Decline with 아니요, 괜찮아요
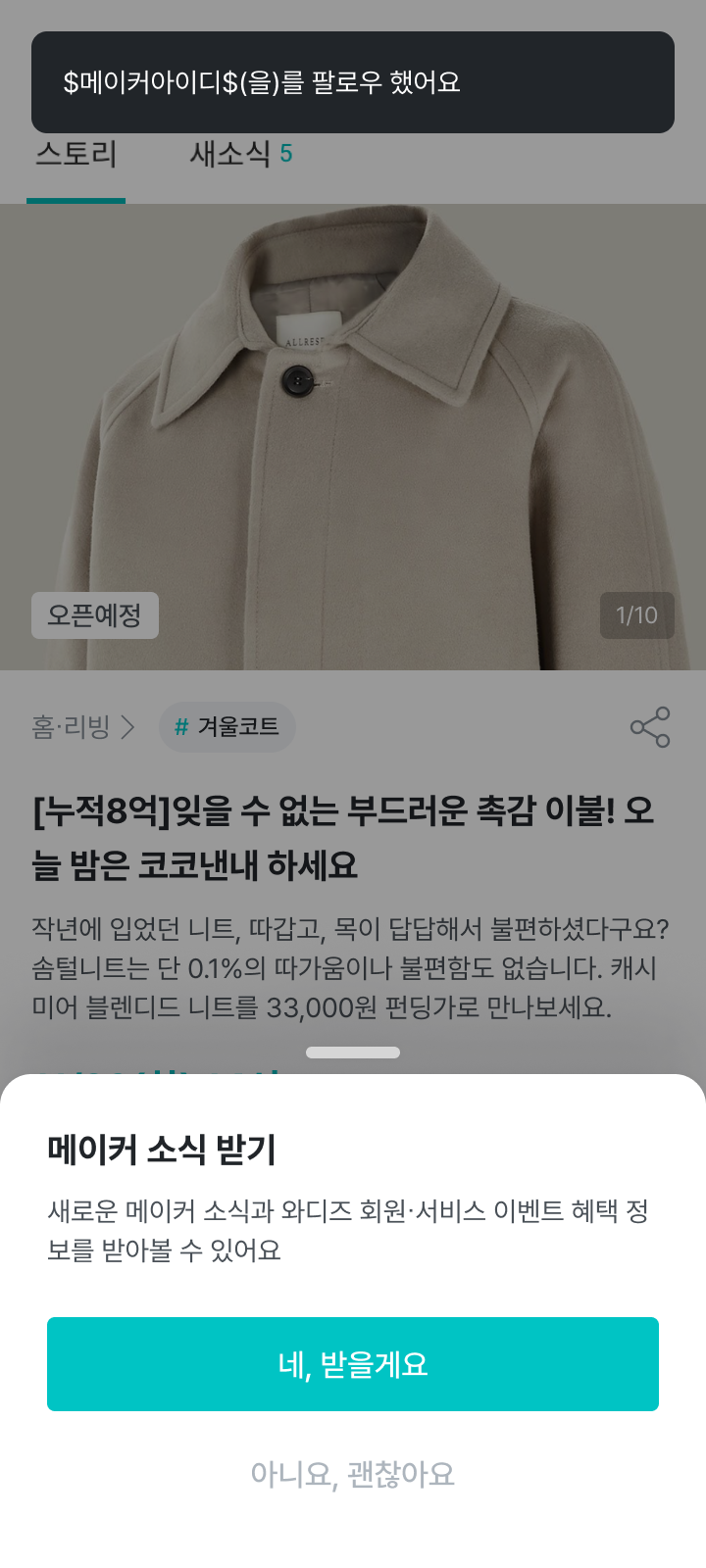 point(353,1474)
